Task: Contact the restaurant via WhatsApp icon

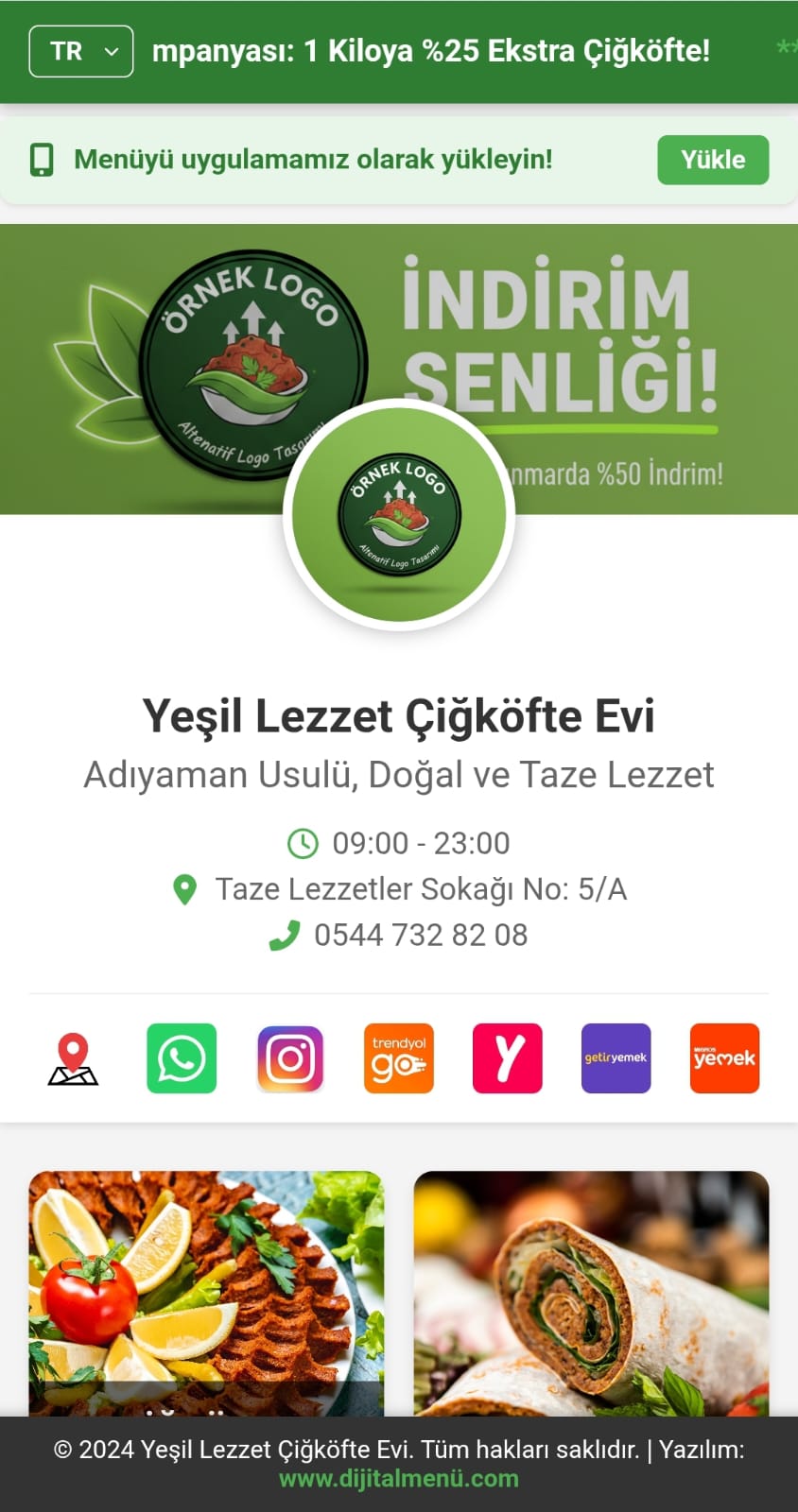Action: [182, 1058]
